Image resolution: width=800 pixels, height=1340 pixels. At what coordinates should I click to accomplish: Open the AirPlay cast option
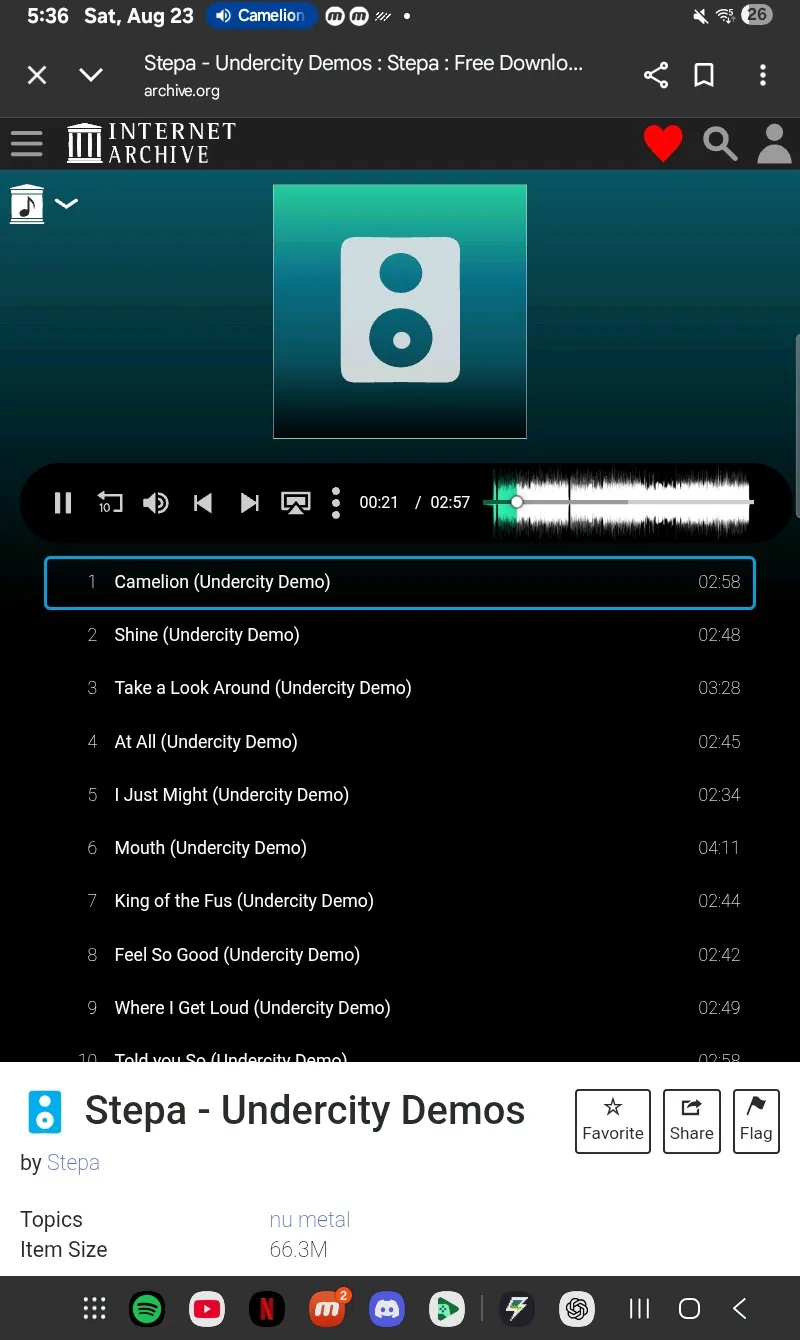click(295, 503)
